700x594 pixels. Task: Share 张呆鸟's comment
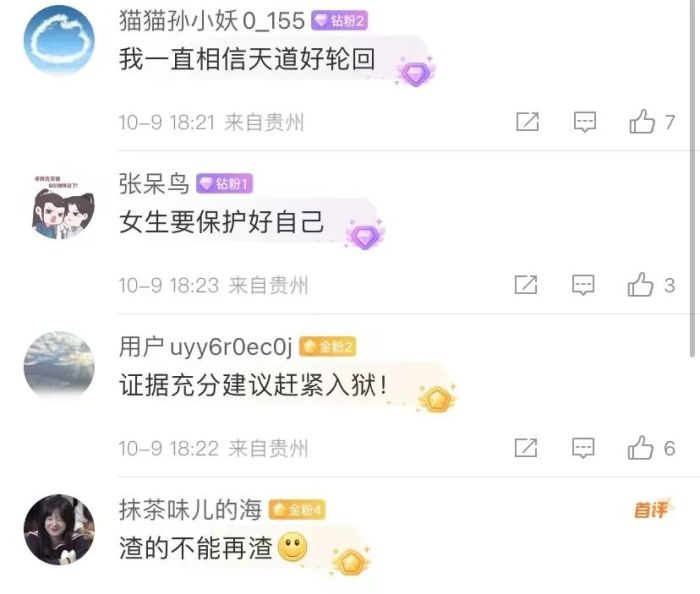[x=527, y=285]
